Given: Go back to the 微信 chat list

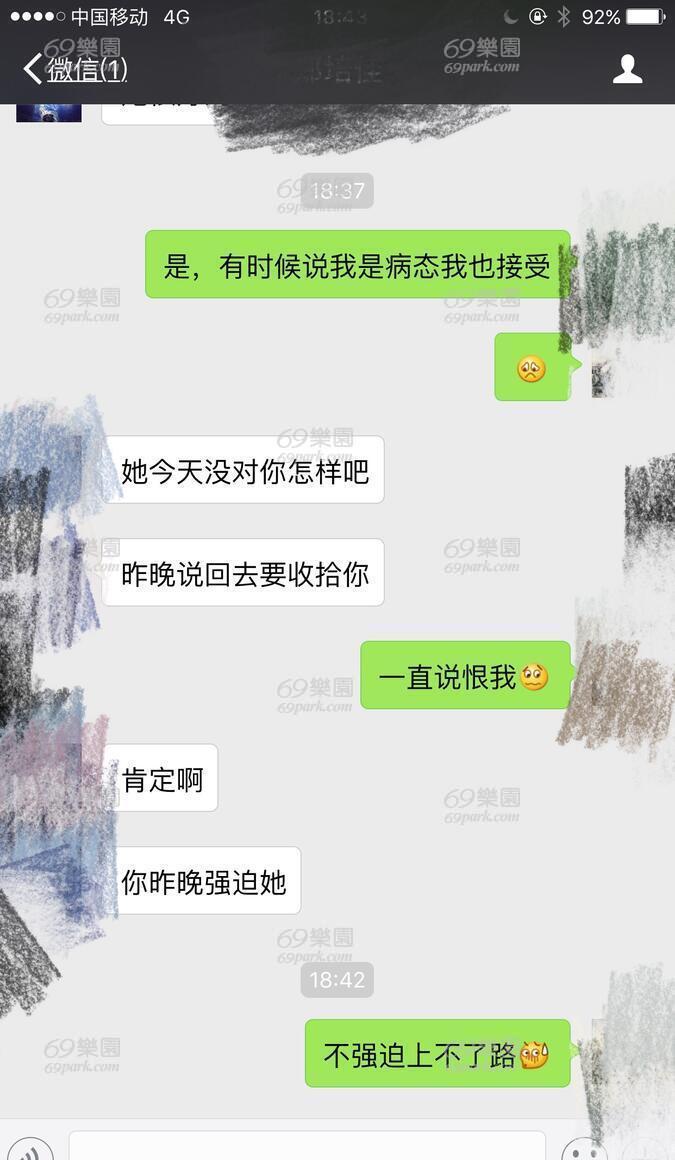Looking at the screenshot, I should pyautogui.click(x=75, y=69).
